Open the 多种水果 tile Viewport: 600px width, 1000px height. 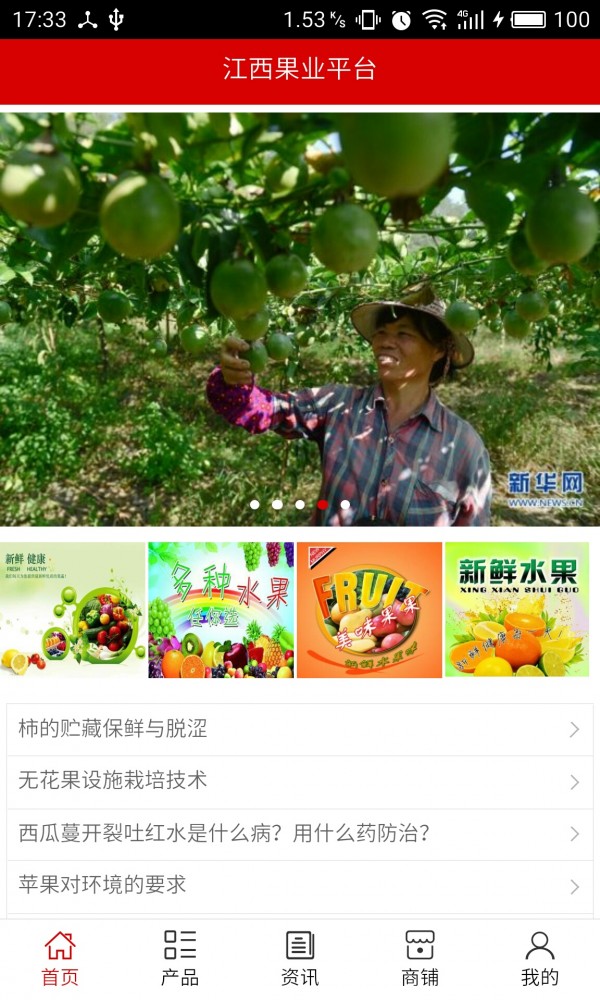[x=221, y=610]
